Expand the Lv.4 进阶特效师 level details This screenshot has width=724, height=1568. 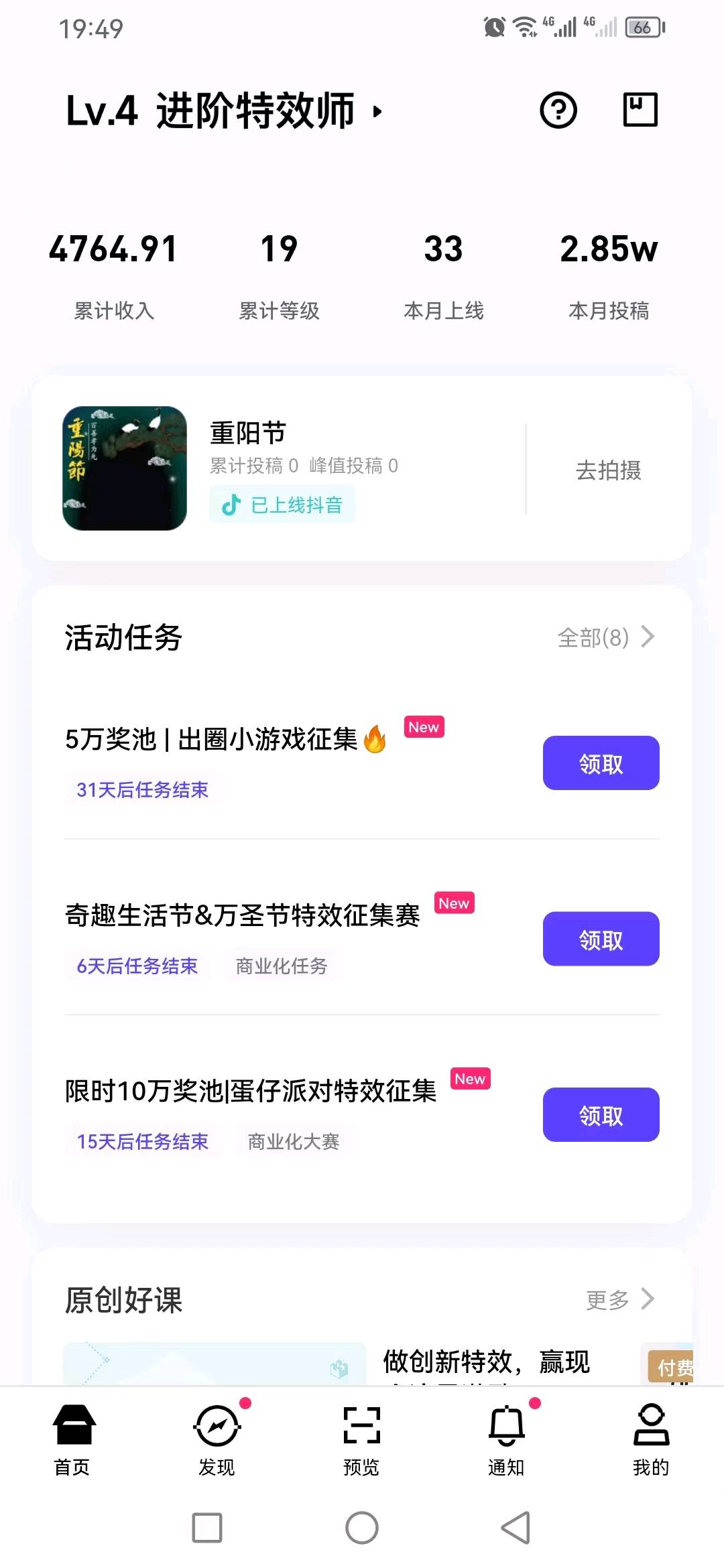coord(224,111)
